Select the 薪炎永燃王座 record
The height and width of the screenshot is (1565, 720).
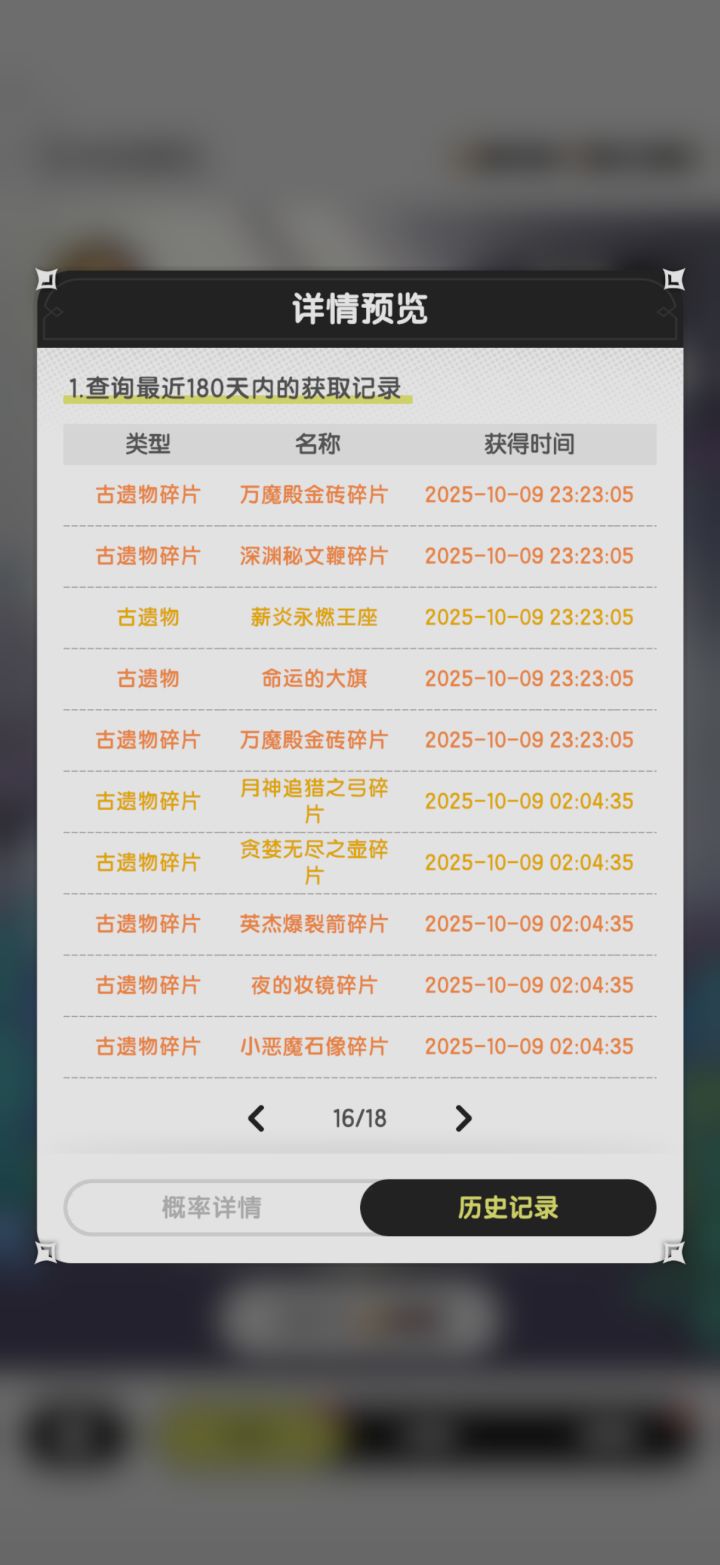315,617
